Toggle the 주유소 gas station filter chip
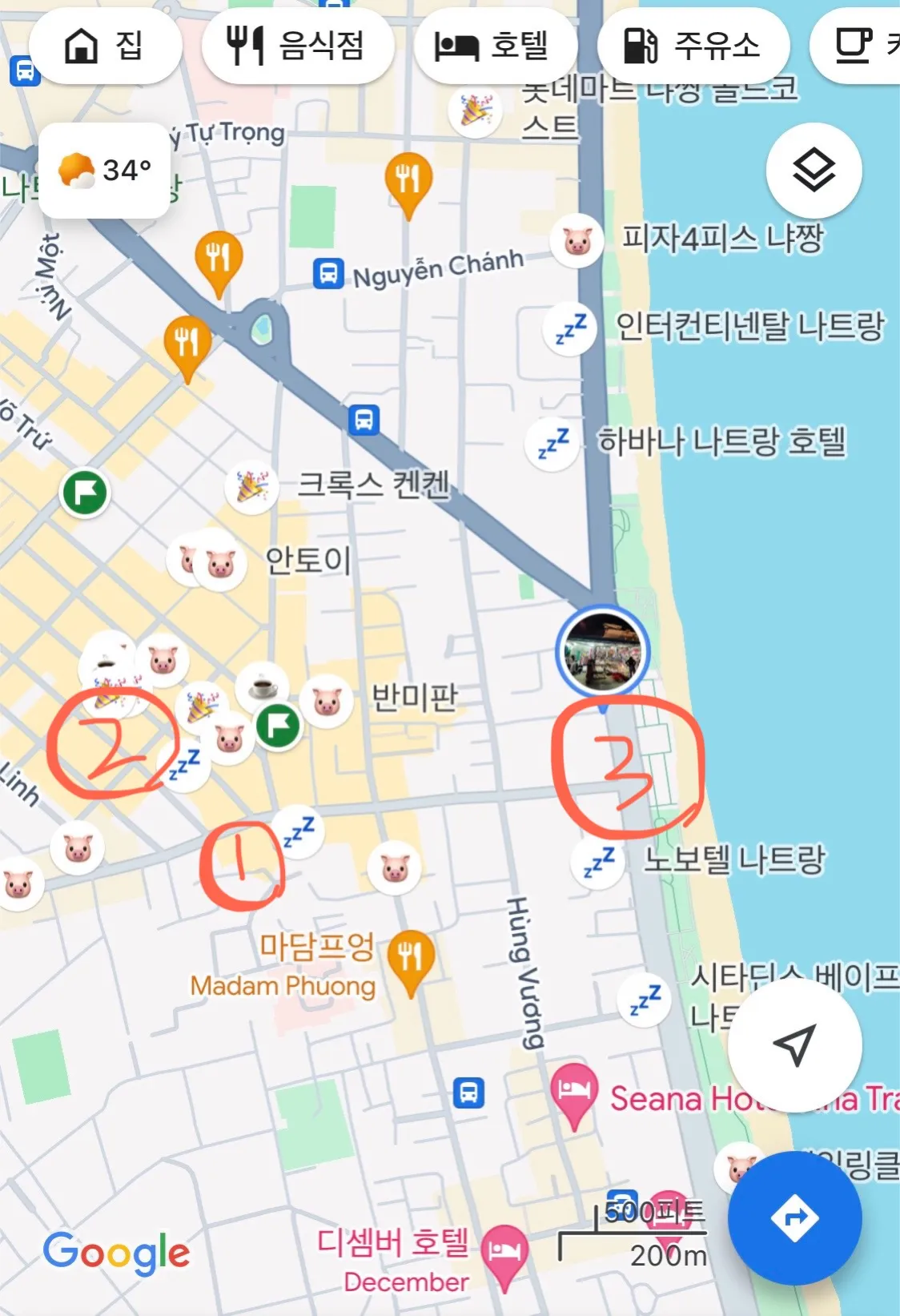Viewport: 900px width, 1316px height. pos(693,46)
